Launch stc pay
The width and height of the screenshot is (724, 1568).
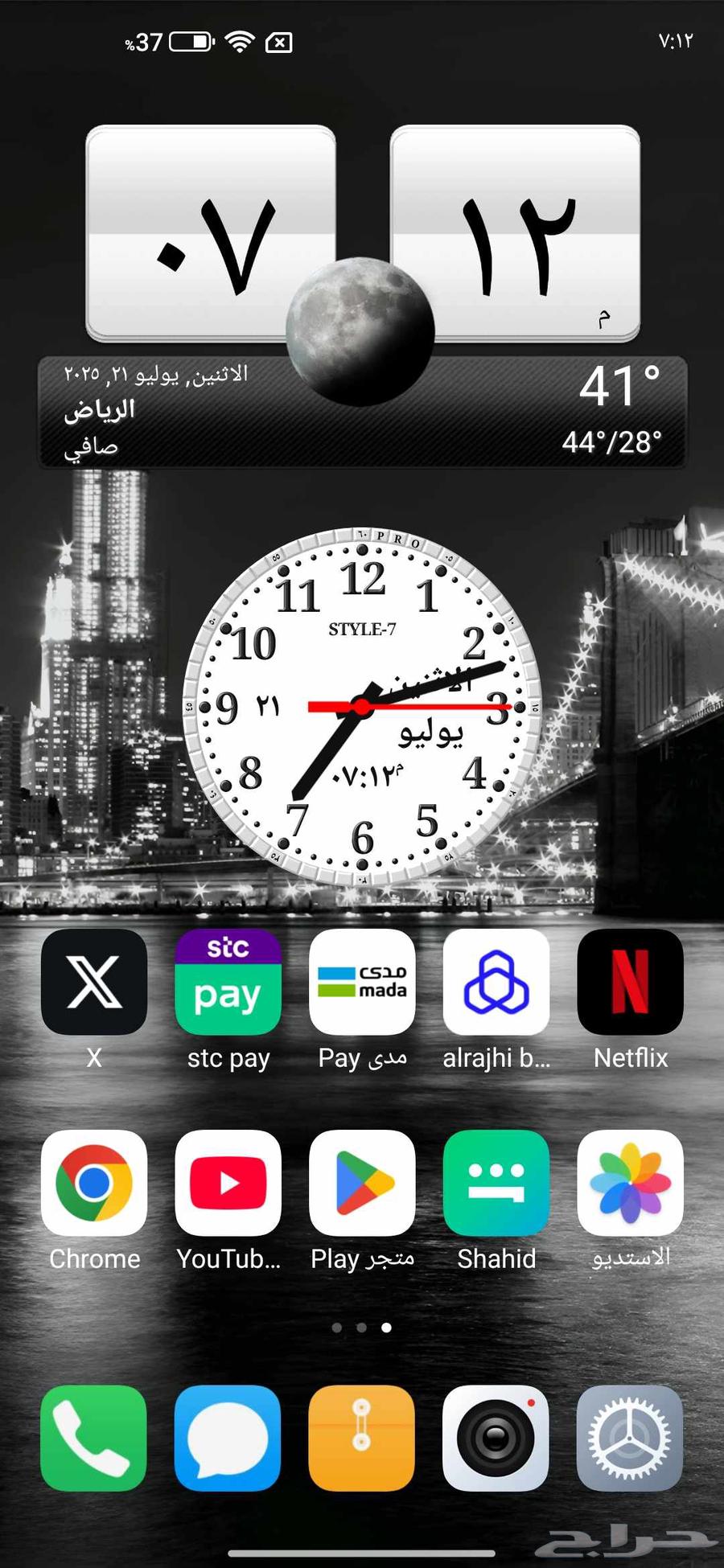coord(228,982)
